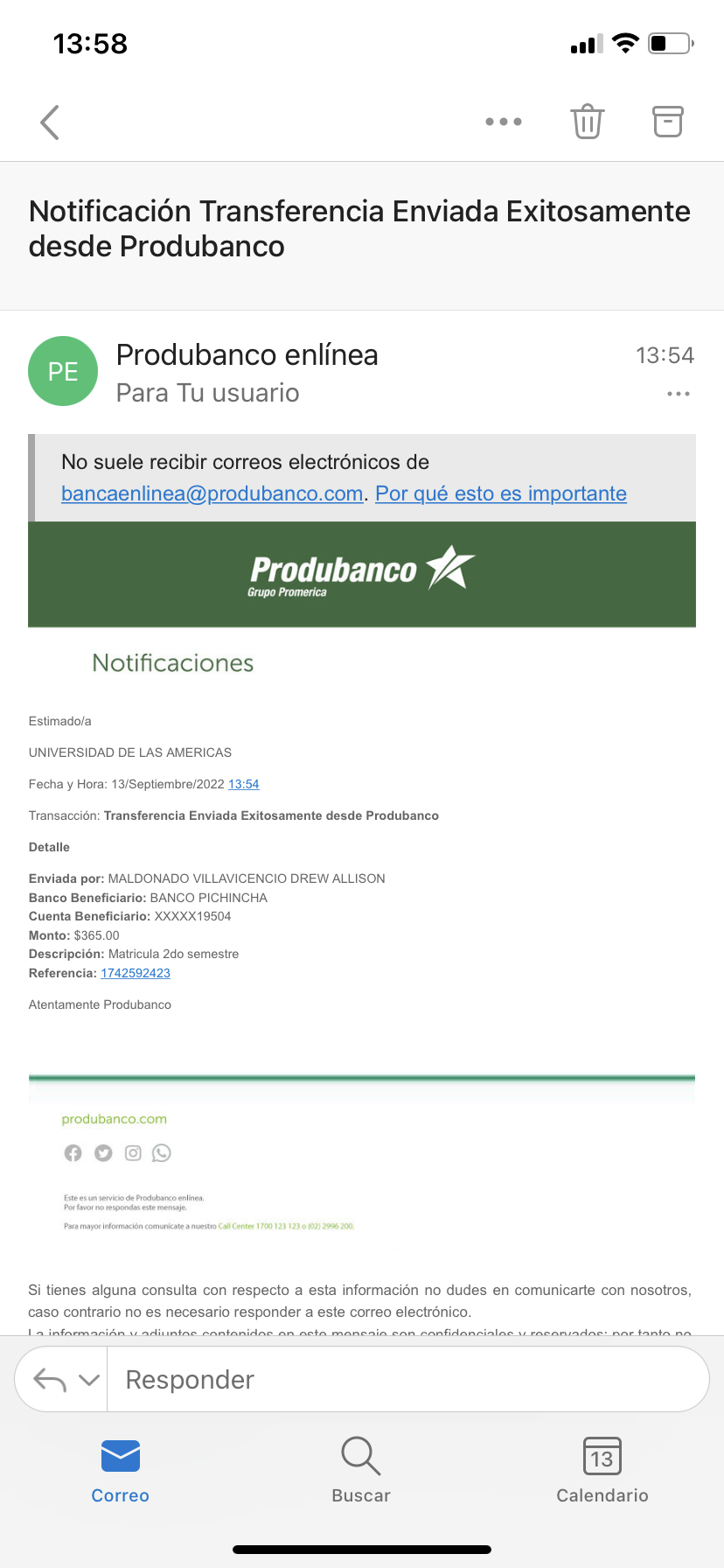Open reference number 1742592423 link
The height and width of the screenshot is (1568, 724).
(136, 973)
